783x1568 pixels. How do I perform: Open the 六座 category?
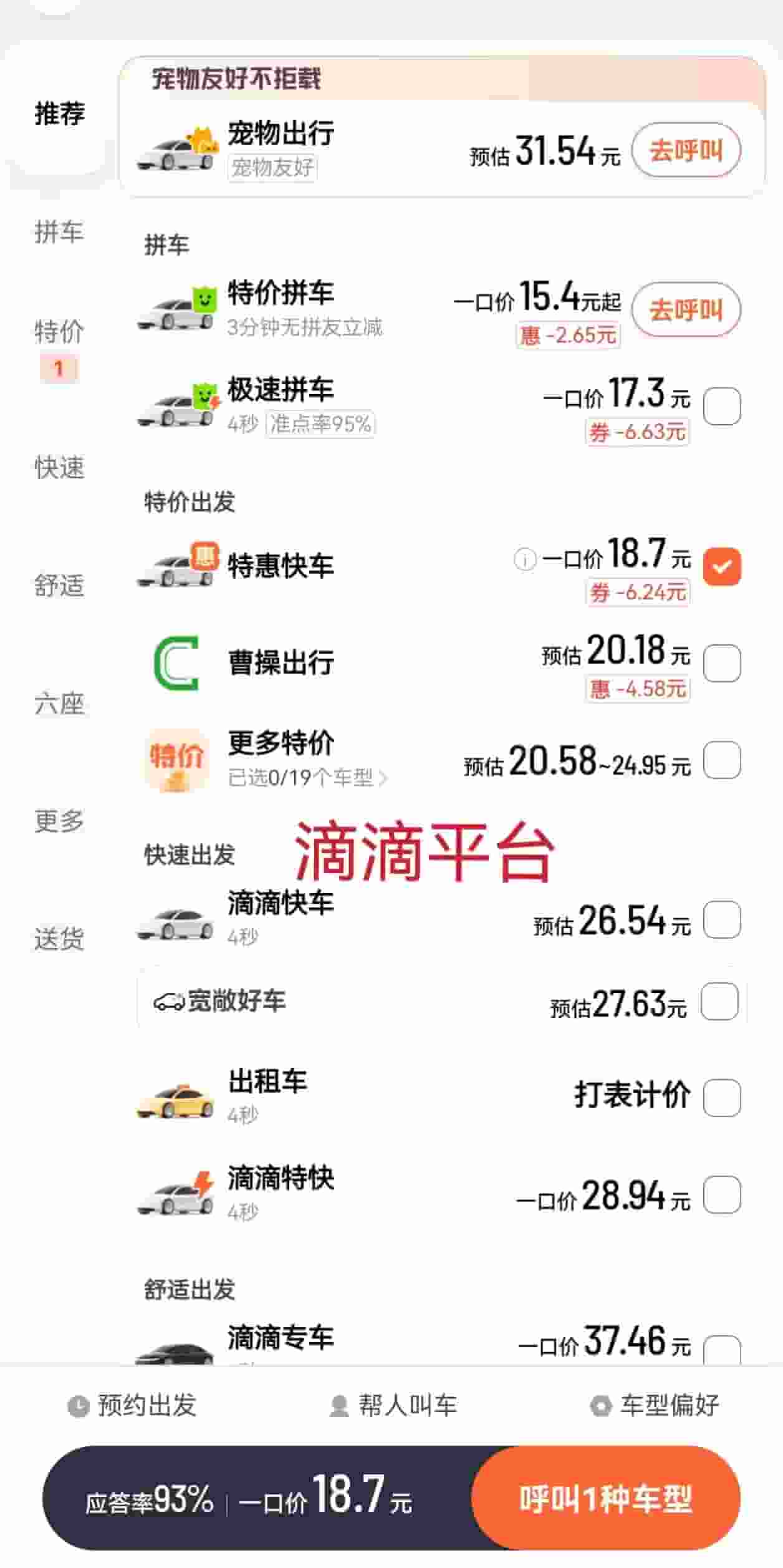[59, 704]
